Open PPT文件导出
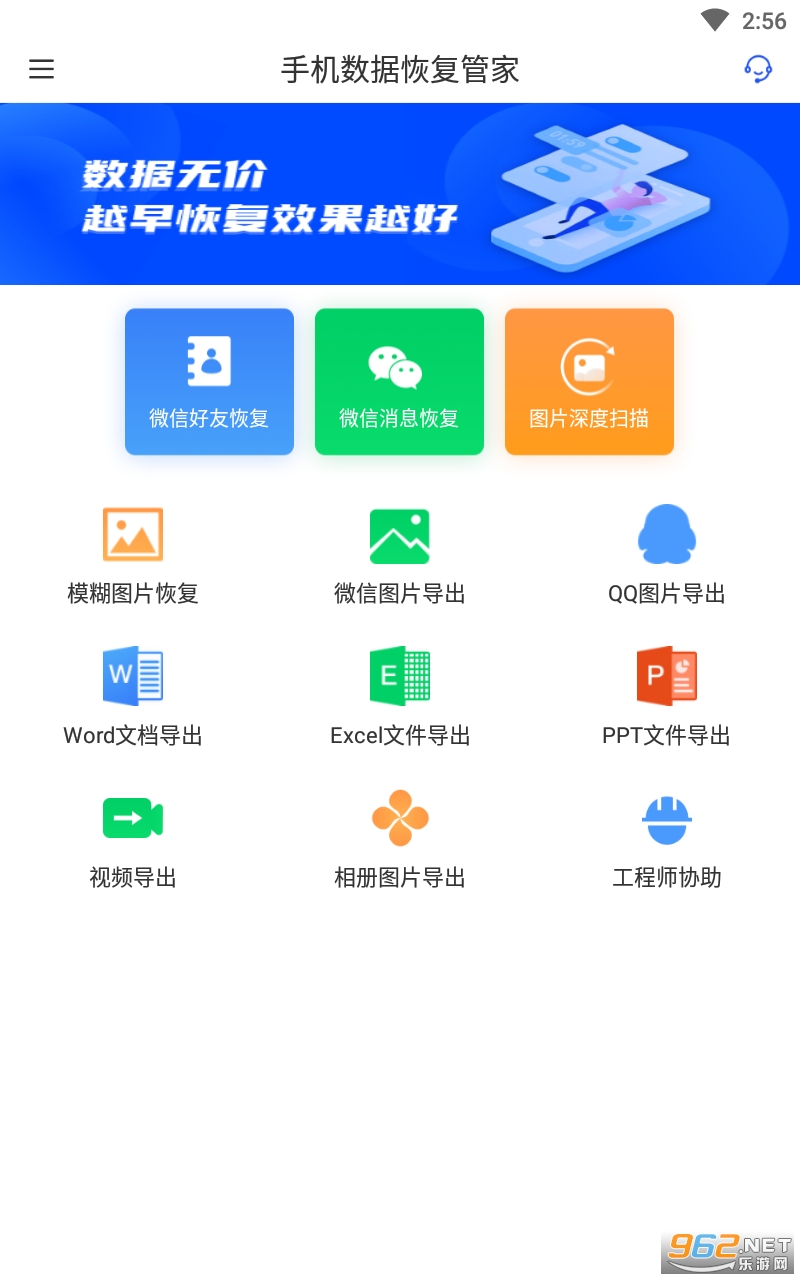800x1280 pixels. click(x=667, y=697)
